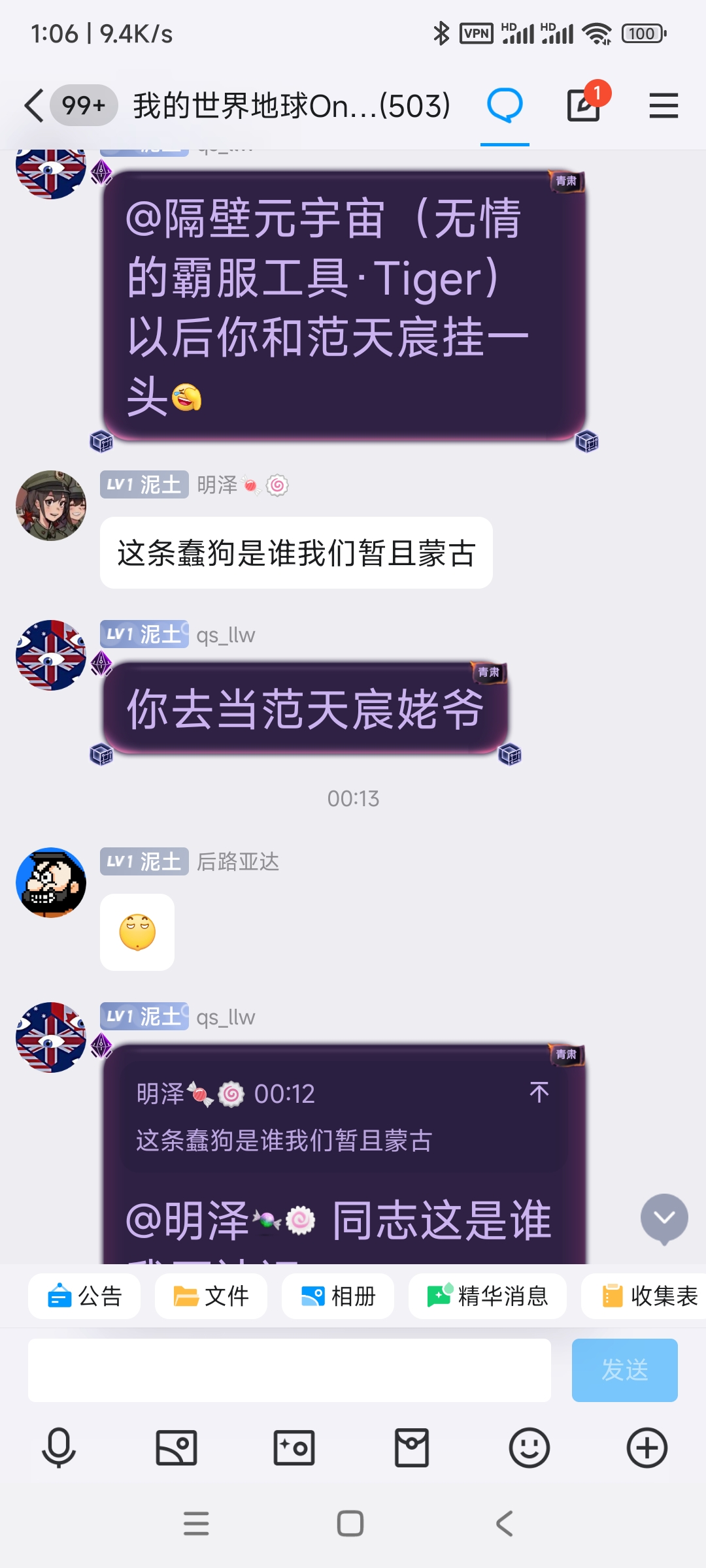View 后路亚达's profile avatar
The image size is (706, 1568).
[x=51, y=883]
